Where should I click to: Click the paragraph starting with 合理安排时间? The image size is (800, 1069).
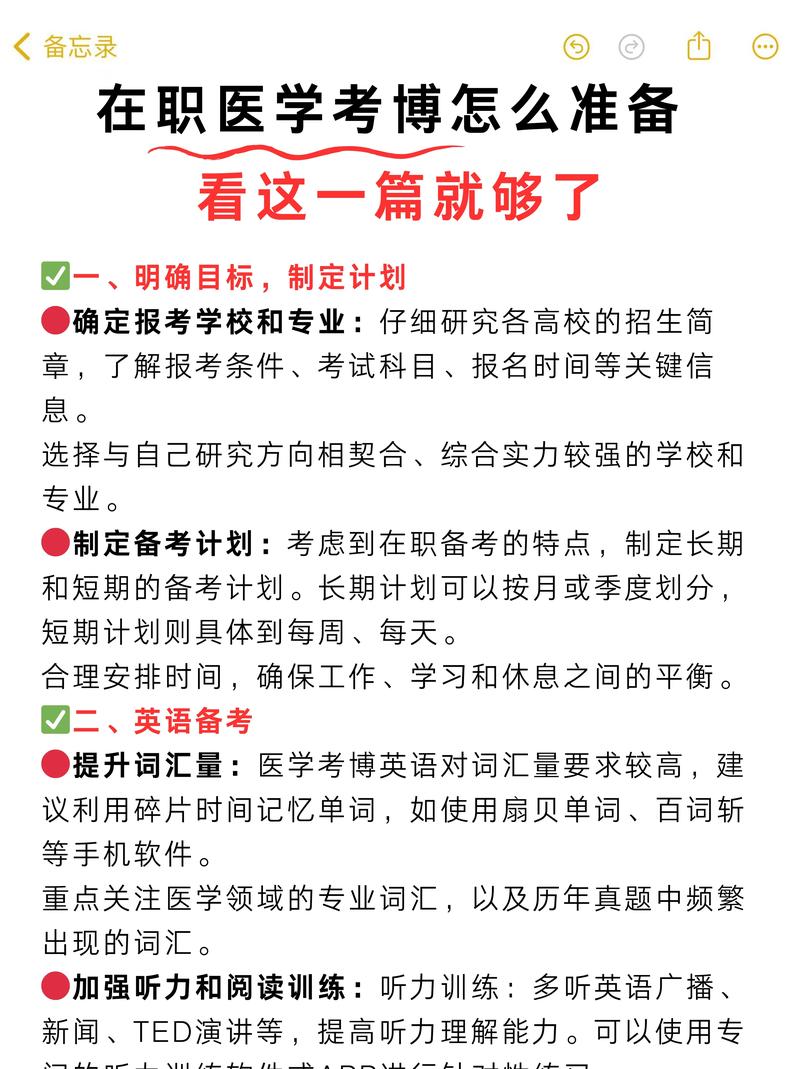tap(390, 680)
